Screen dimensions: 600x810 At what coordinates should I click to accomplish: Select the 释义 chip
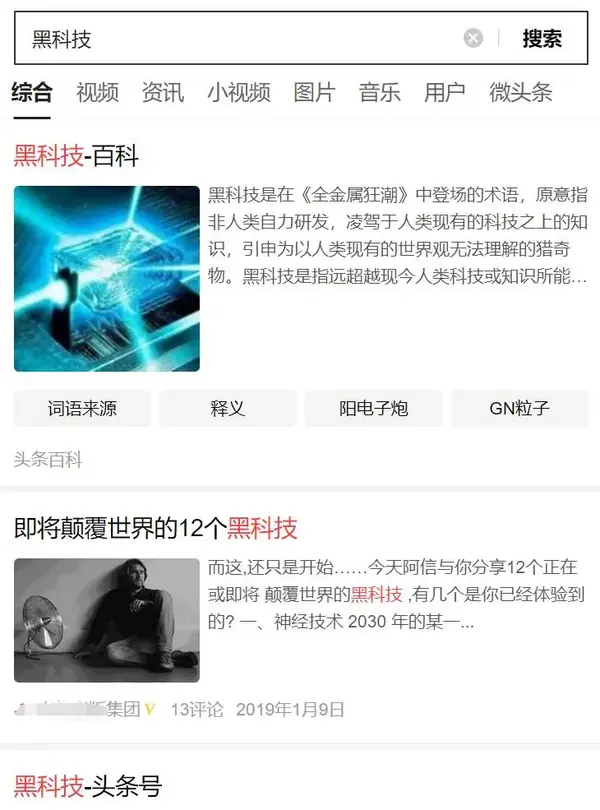pos(228,408)
